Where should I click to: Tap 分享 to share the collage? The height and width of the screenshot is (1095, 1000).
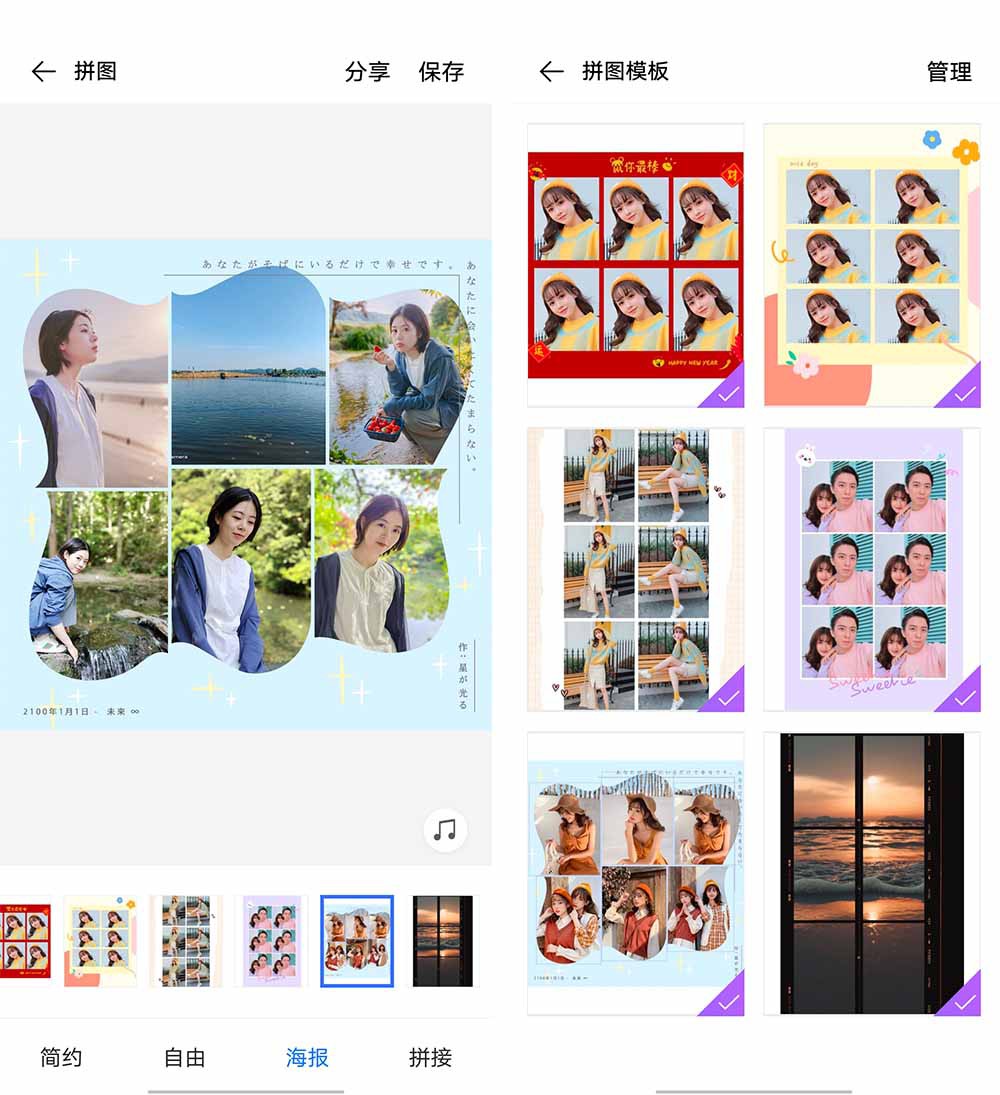(367, 71)
